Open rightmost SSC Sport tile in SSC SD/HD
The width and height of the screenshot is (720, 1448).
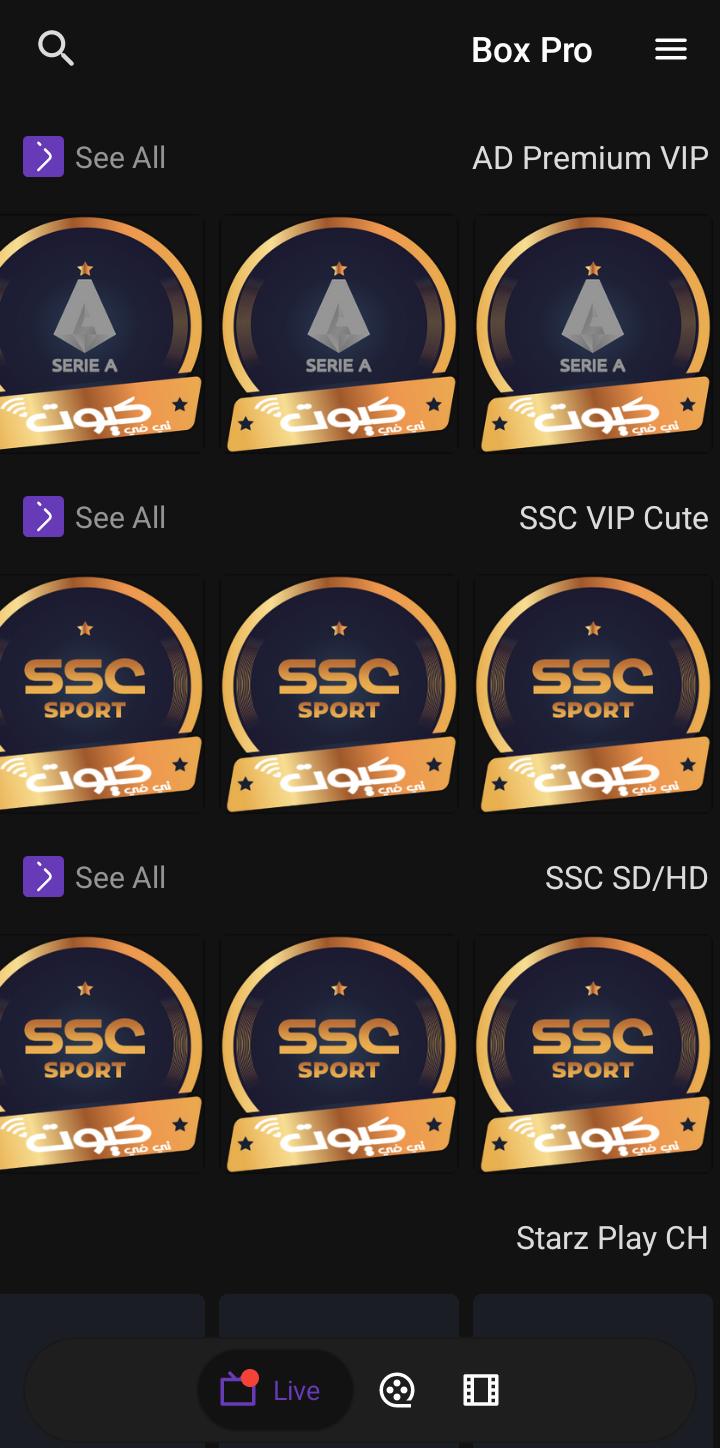(x=593, y=1054)
